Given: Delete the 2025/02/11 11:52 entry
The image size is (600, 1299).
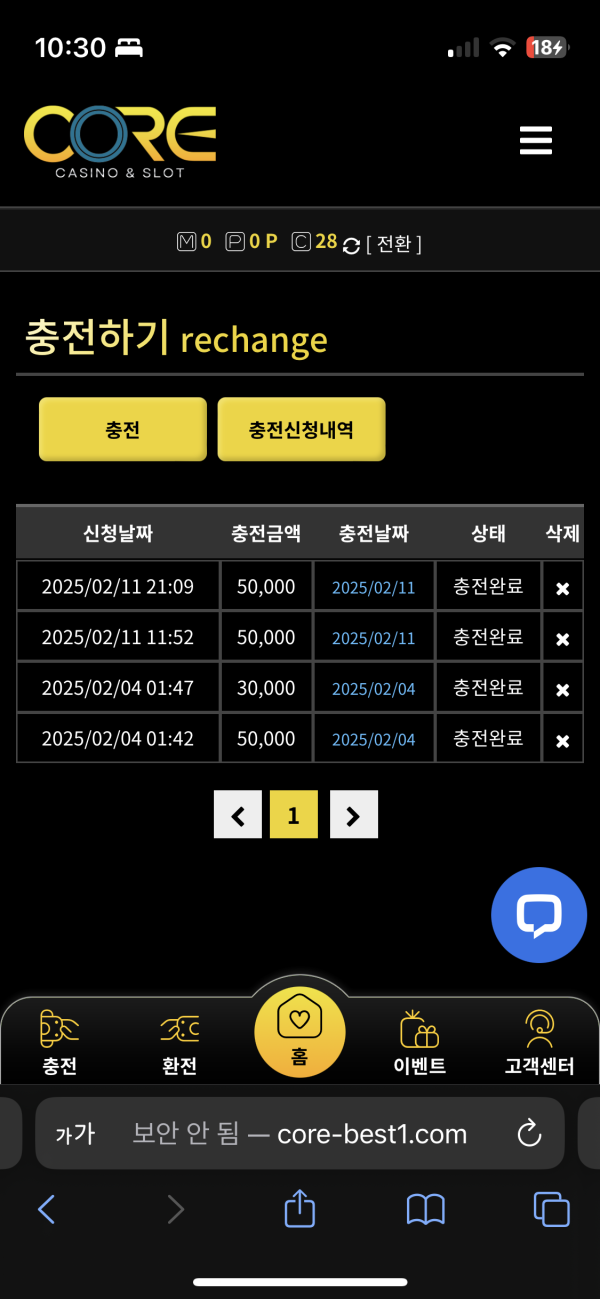Looking at the screenshot, I should (562, 638).
